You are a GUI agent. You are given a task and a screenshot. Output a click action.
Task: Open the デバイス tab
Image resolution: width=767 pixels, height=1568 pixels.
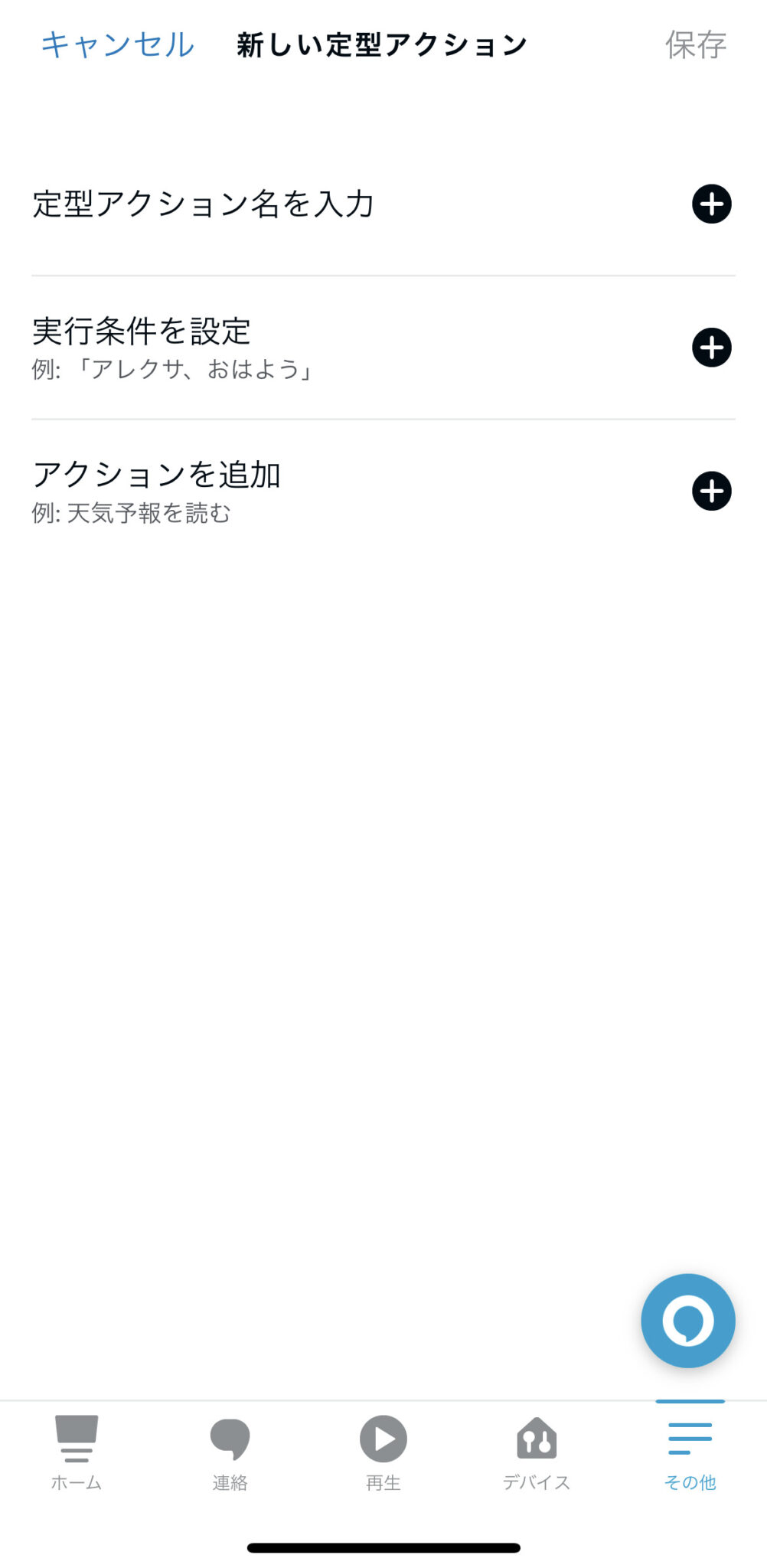tap(536, 1452)
